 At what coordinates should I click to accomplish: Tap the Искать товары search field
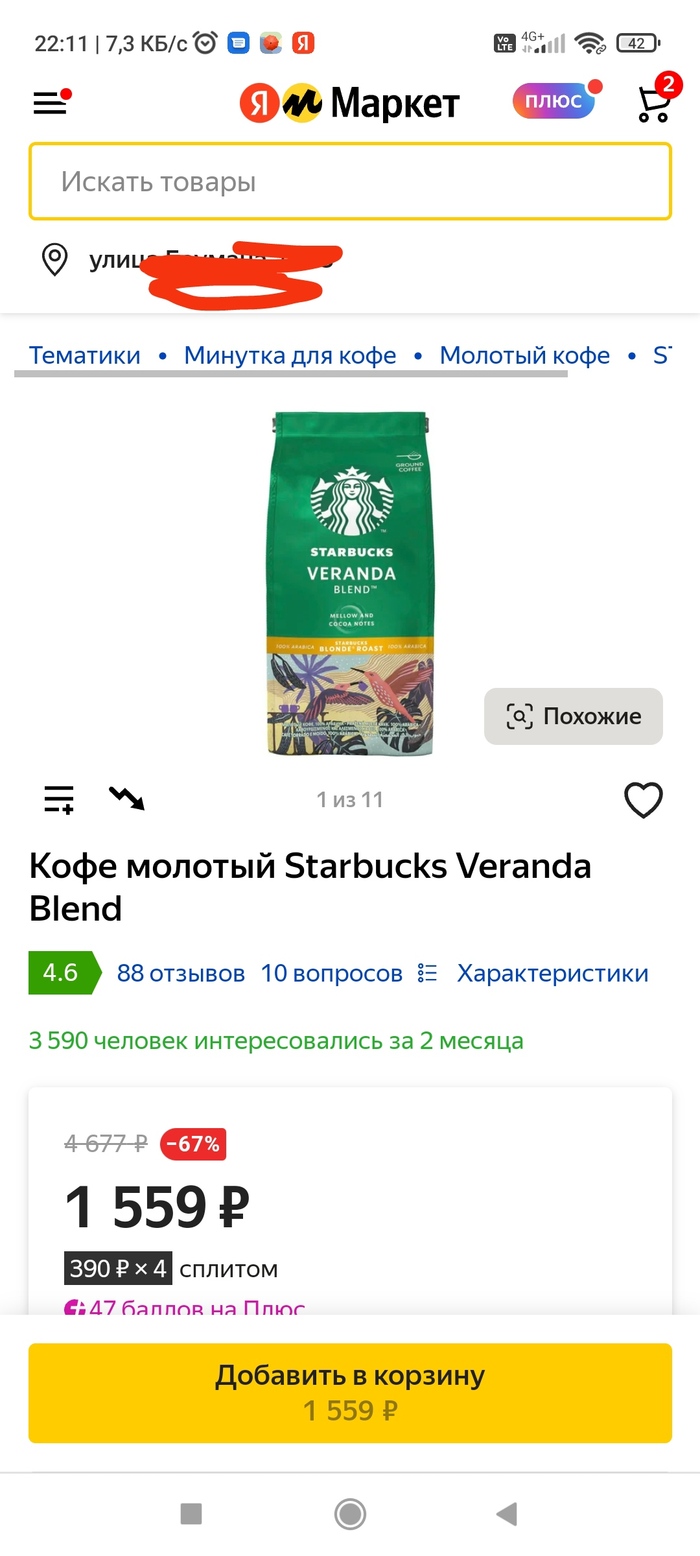click(x=350, y=181)
